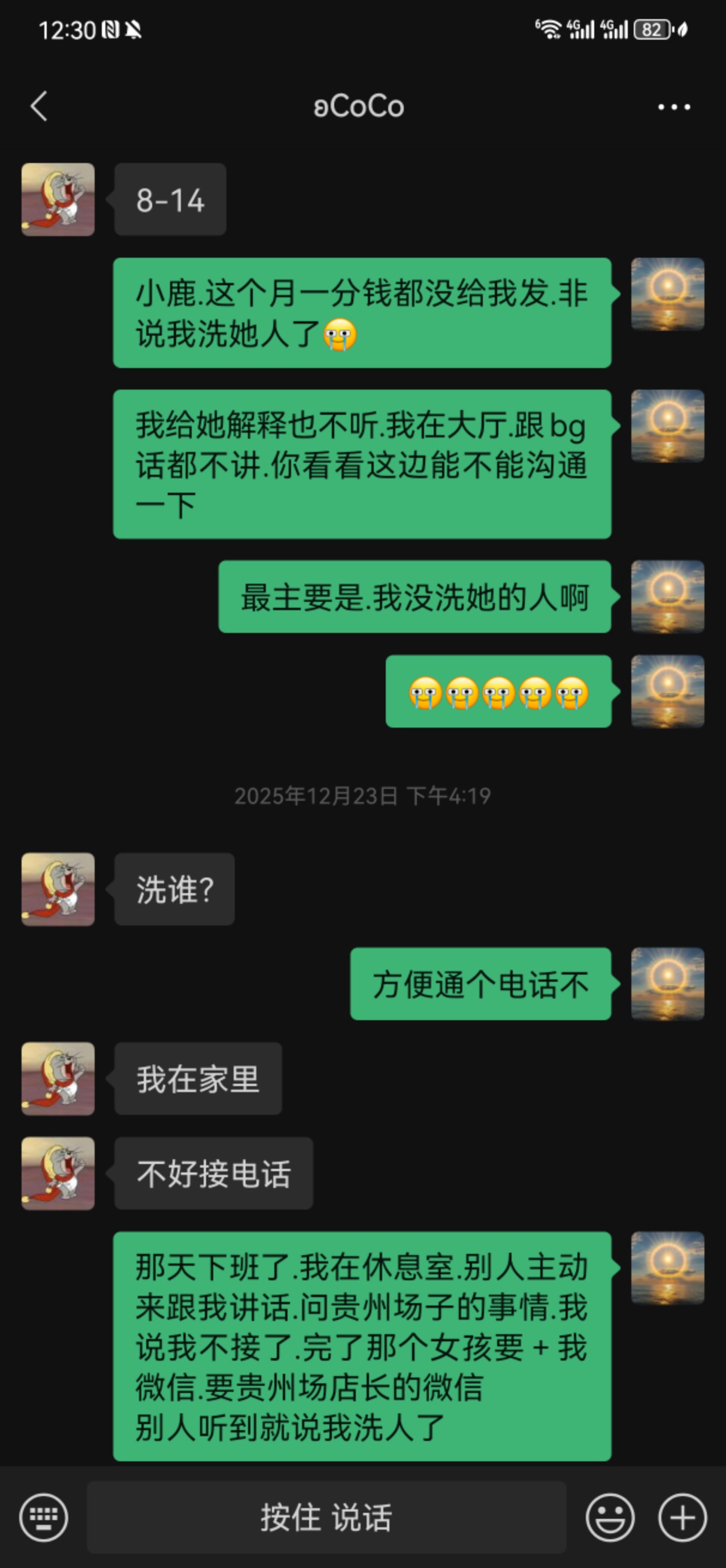Tap the 按住 说话 hold-to-talk button
The height and width of the screenshot is (1568, 726).
point(327,1518)
